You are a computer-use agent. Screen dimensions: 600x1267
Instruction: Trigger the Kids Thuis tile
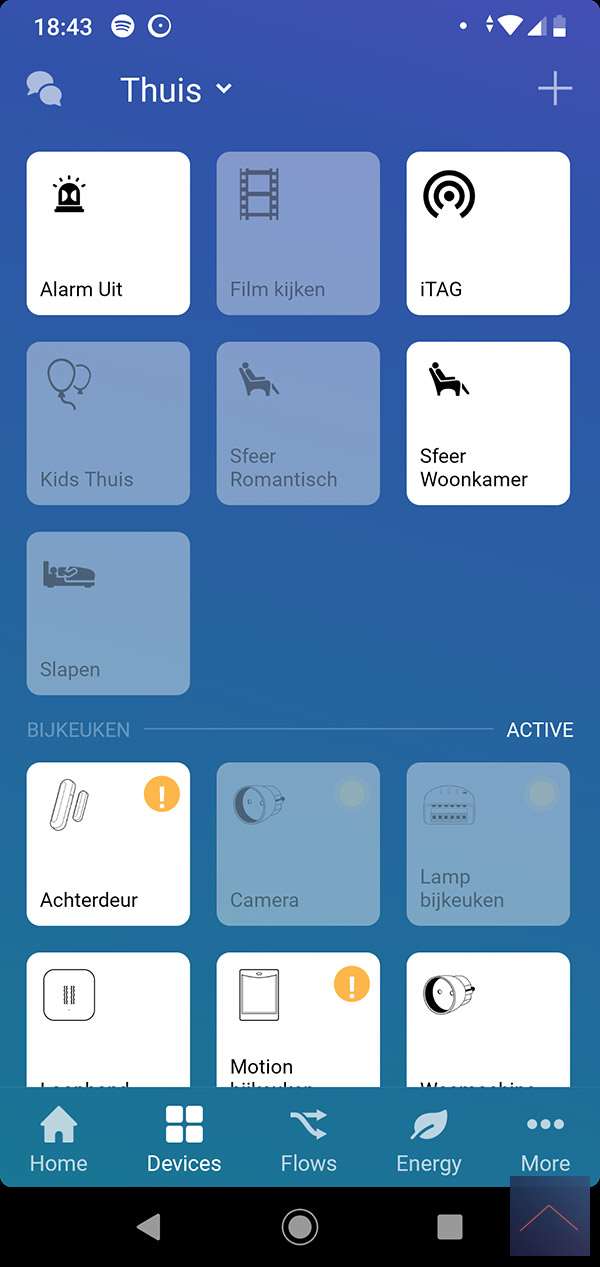tap(108, 423)
